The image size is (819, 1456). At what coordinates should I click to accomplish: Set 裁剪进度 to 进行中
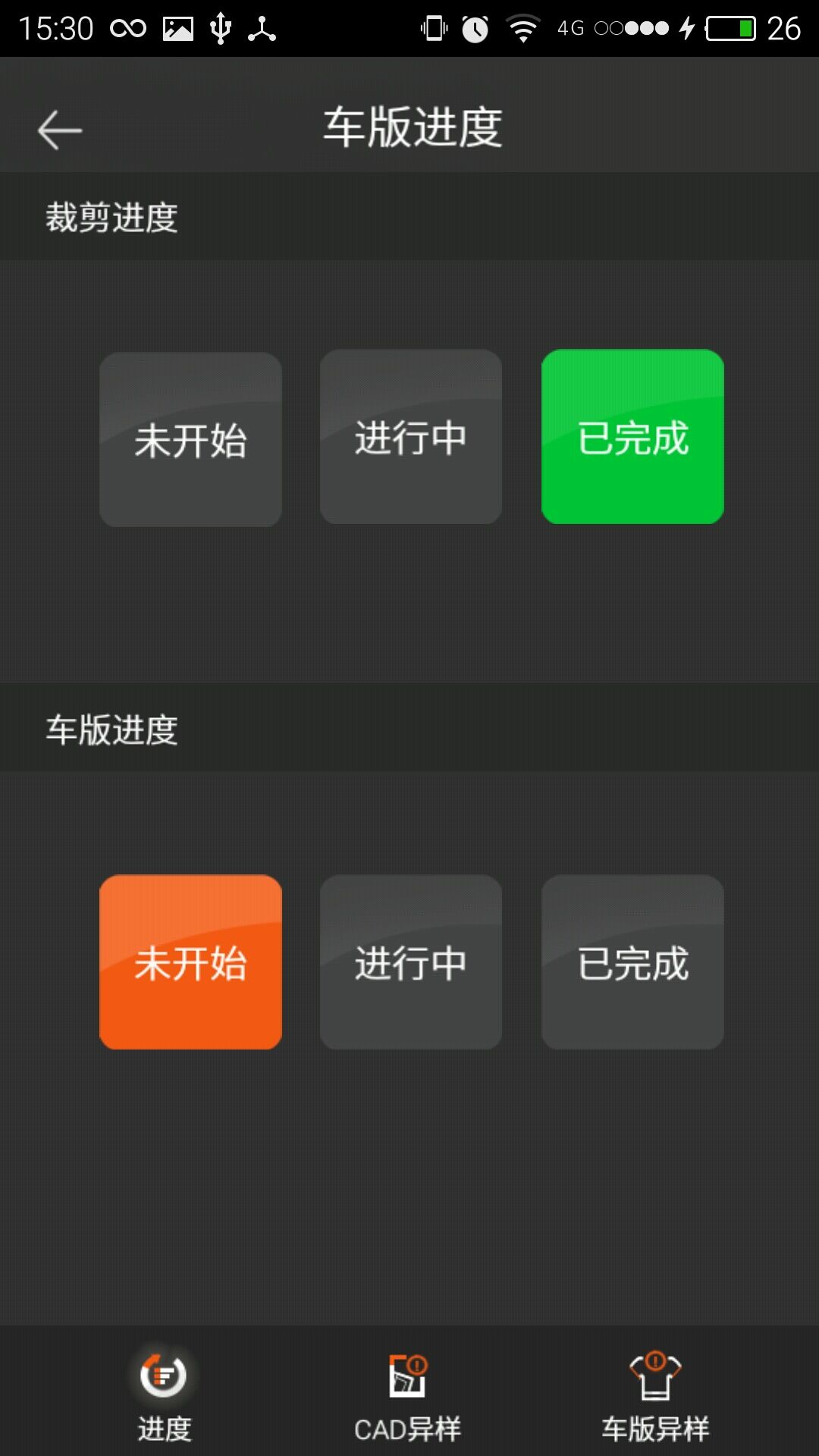click(411, 437)
